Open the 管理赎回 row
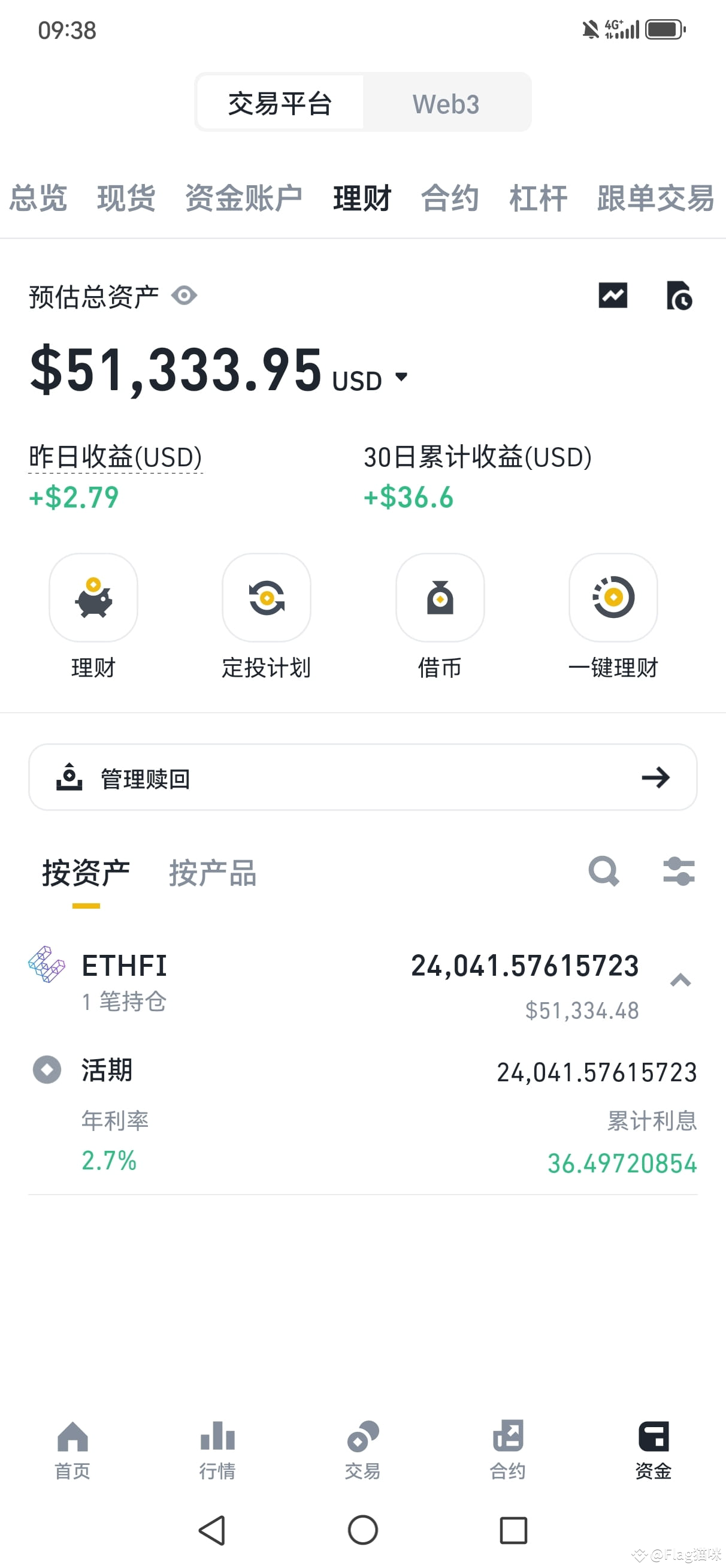The width and height of the screenshot is (726, 1568). pyautogui.click(x=362, y=777)
